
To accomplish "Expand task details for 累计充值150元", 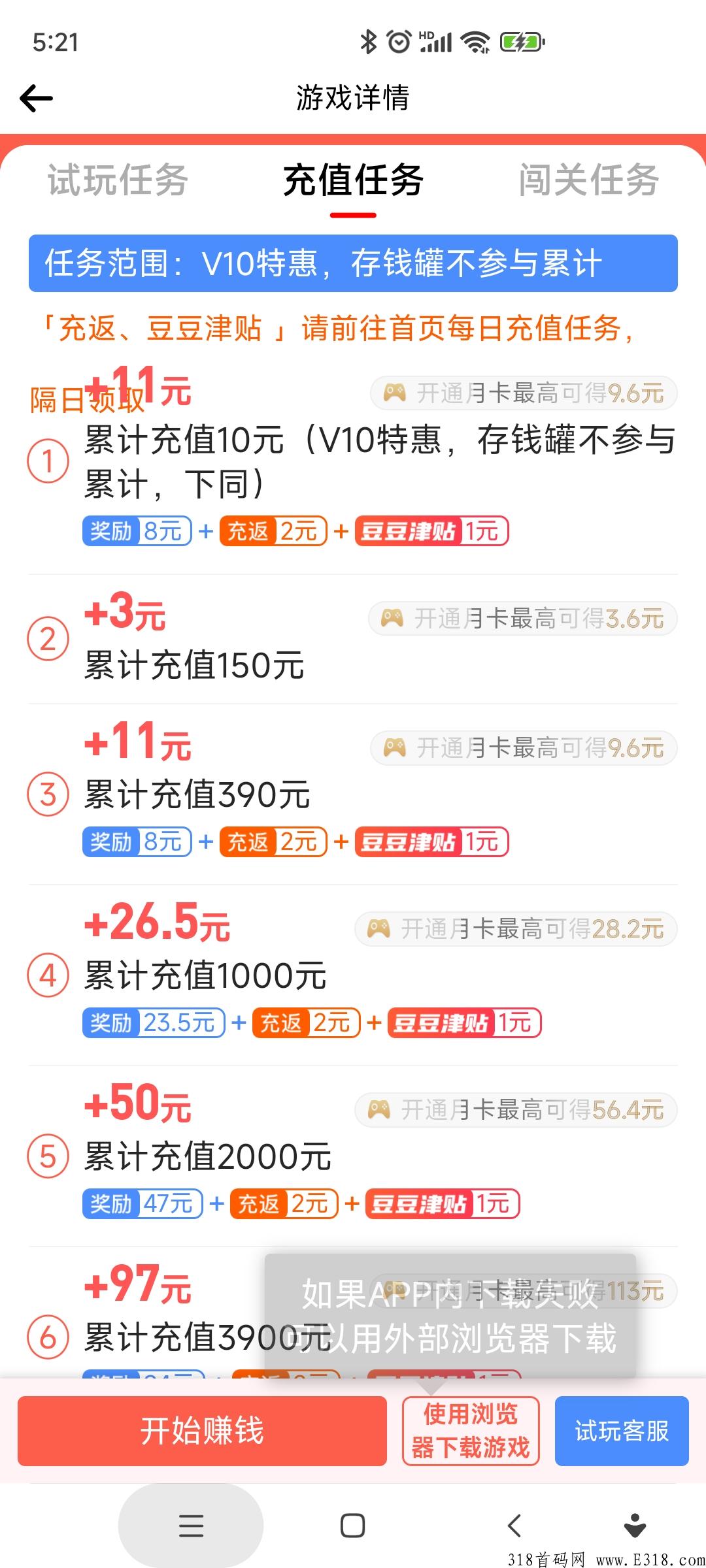I will (x=196, y=665).
